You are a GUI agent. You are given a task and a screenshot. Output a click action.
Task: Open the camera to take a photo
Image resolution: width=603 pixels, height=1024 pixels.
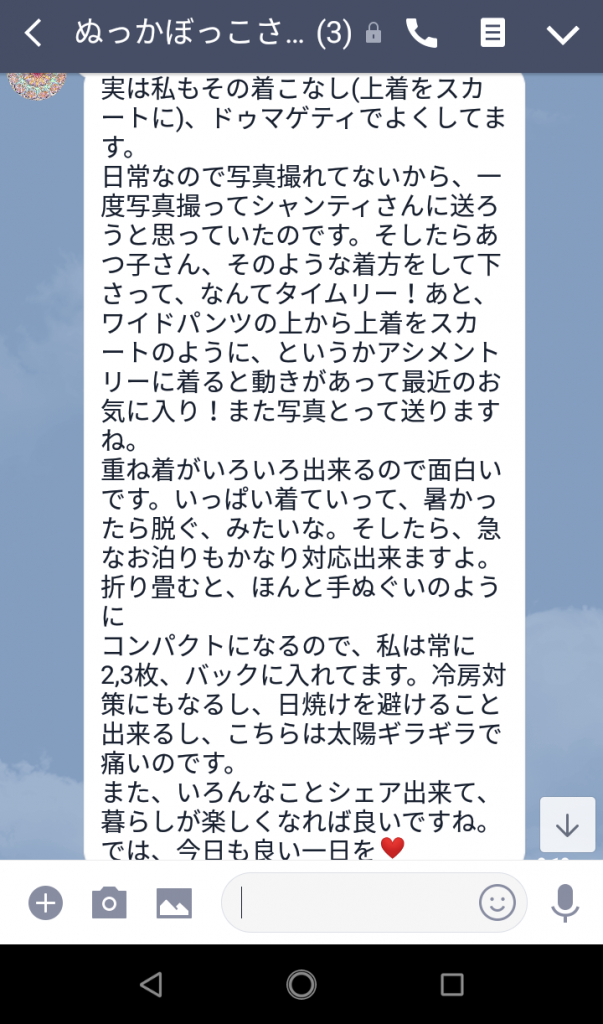tap(109, 903)
